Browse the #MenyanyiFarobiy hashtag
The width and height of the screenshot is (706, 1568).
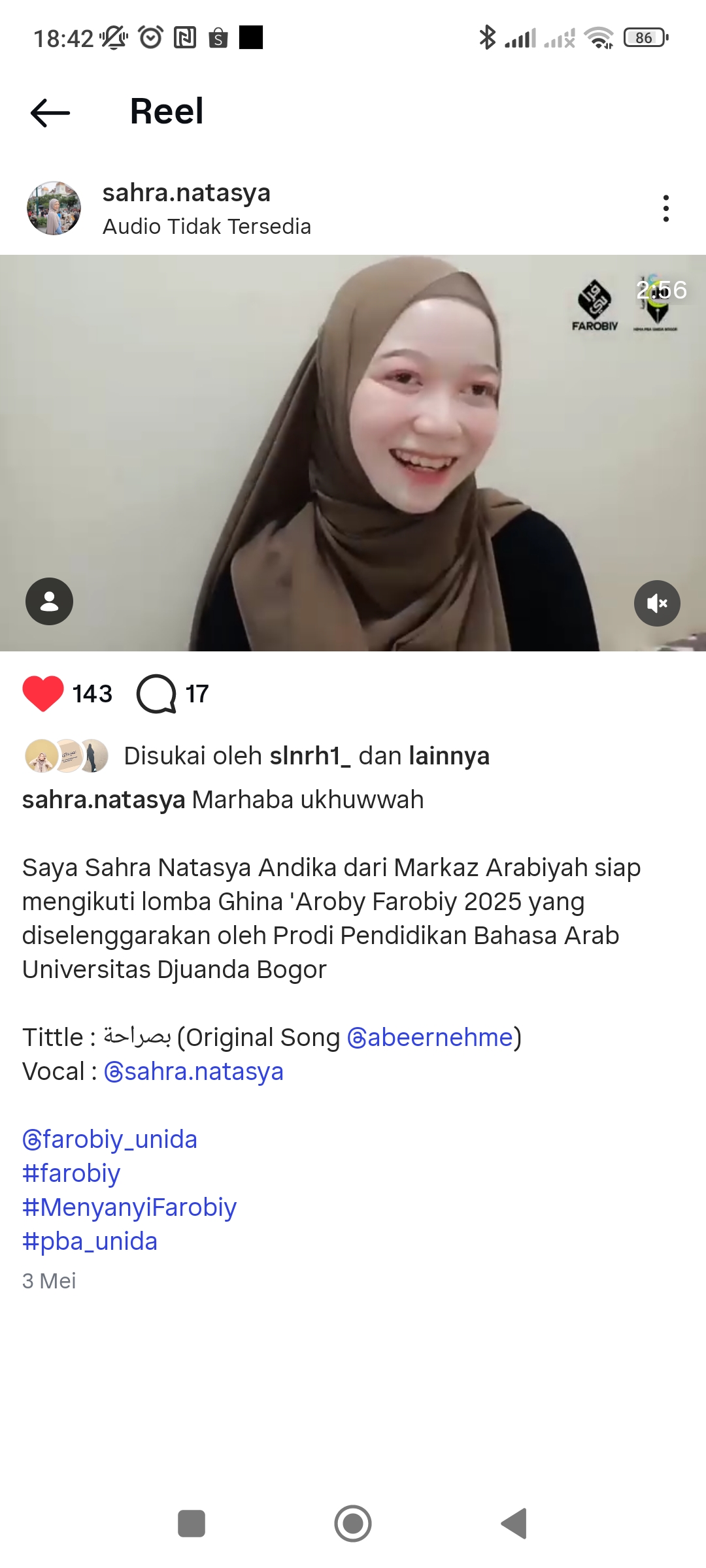point(129,1207)
